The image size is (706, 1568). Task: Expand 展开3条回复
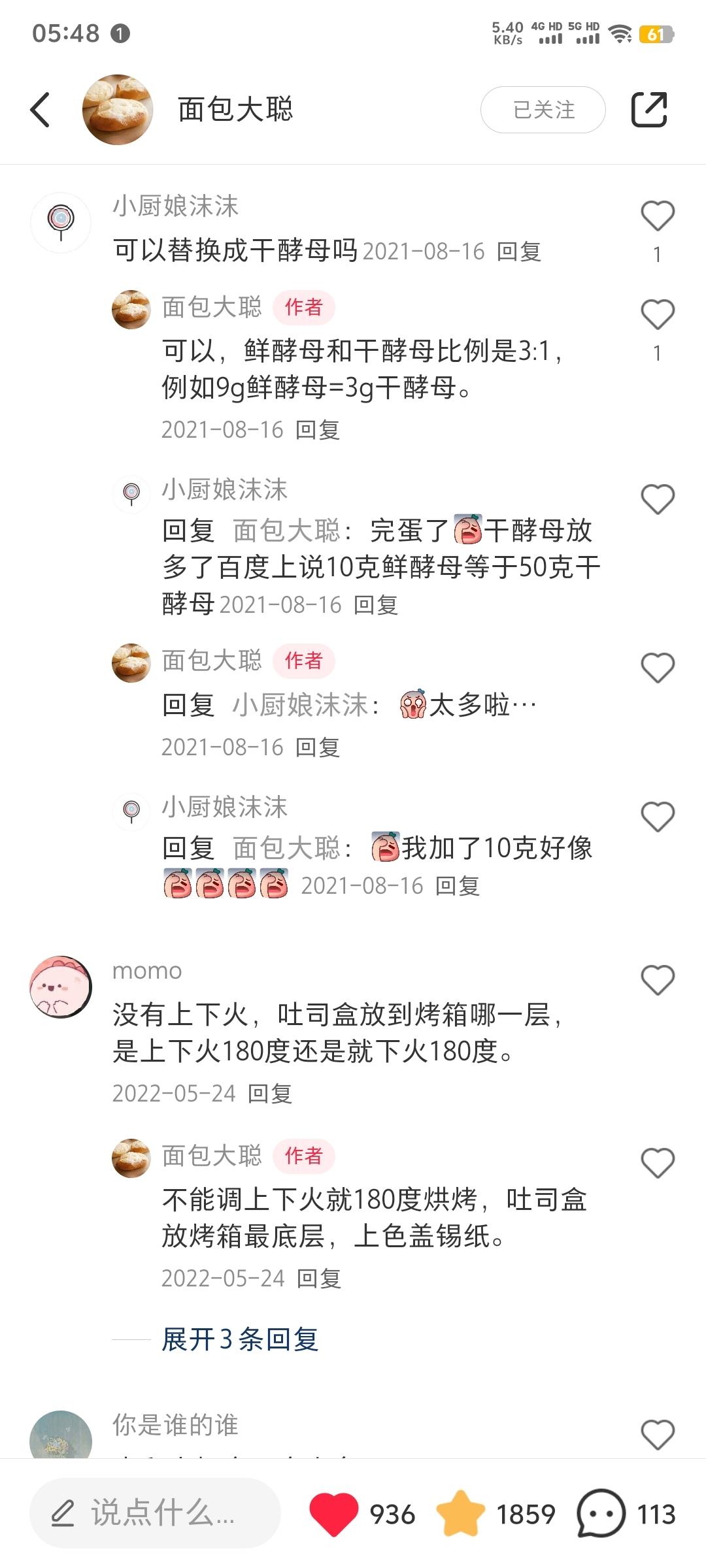pyautogui.click(x=240, y=1339)
